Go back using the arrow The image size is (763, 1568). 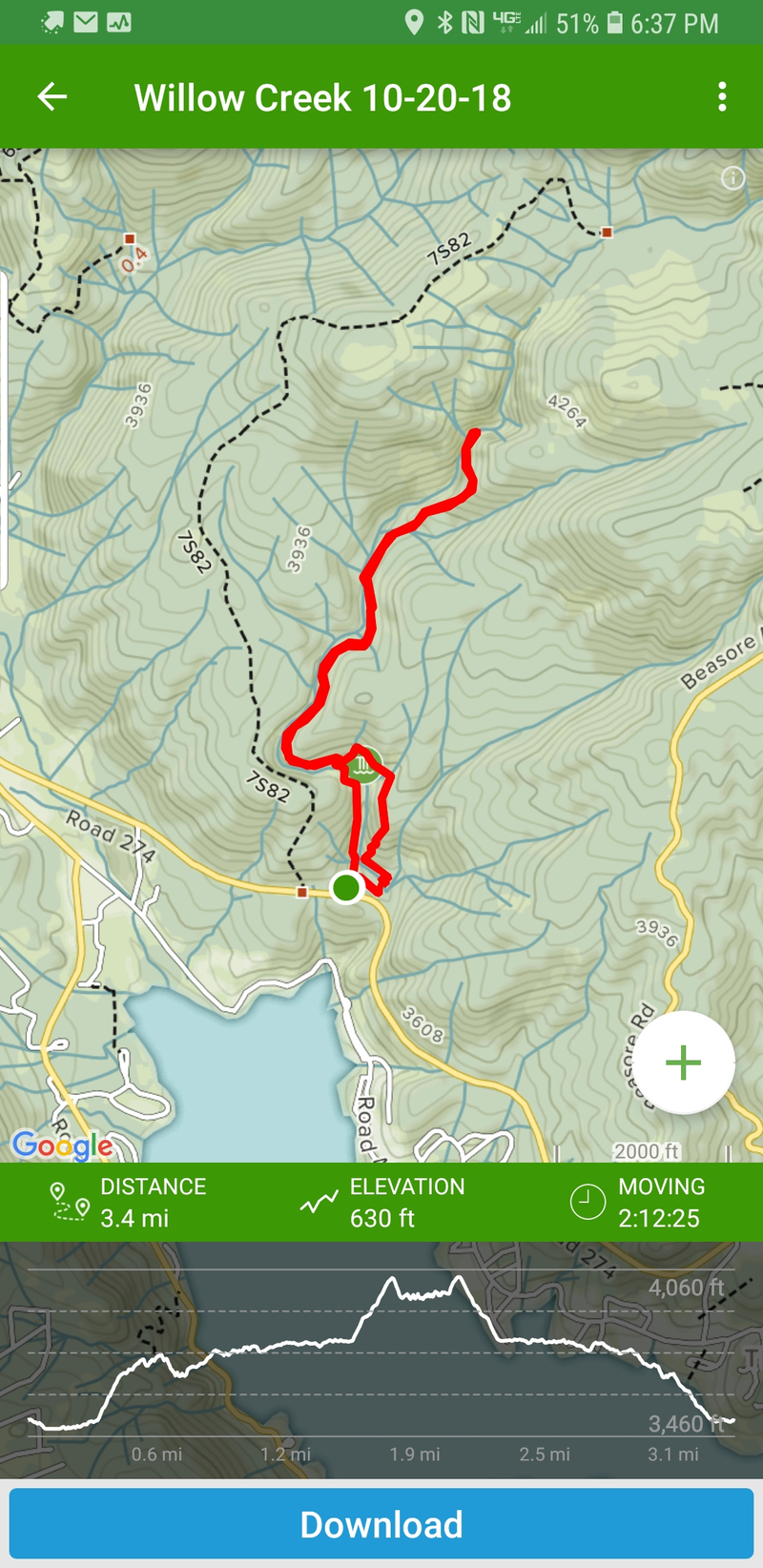52,96
